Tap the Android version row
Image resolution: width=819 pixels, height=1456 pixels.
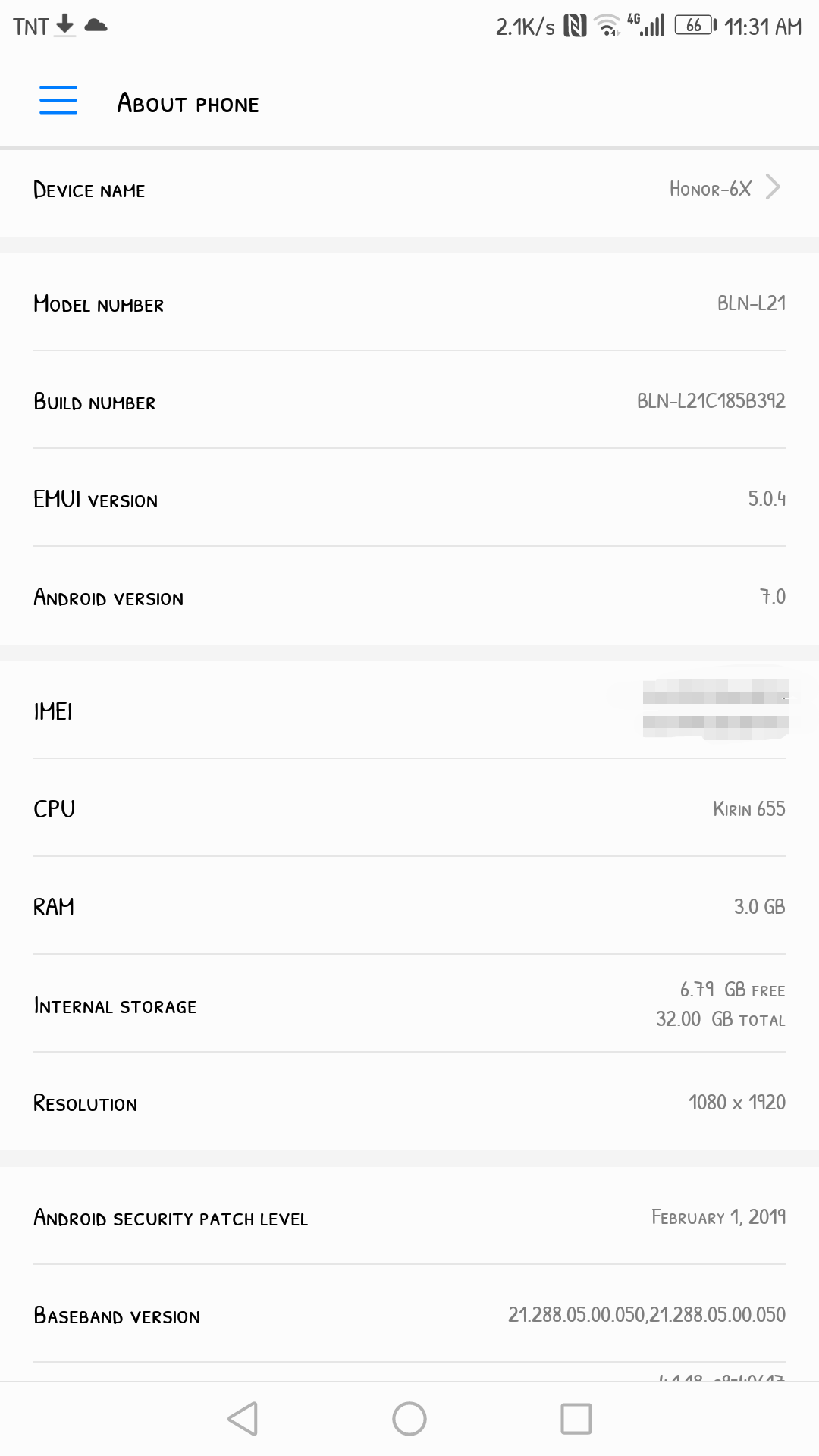click(409, 598)
